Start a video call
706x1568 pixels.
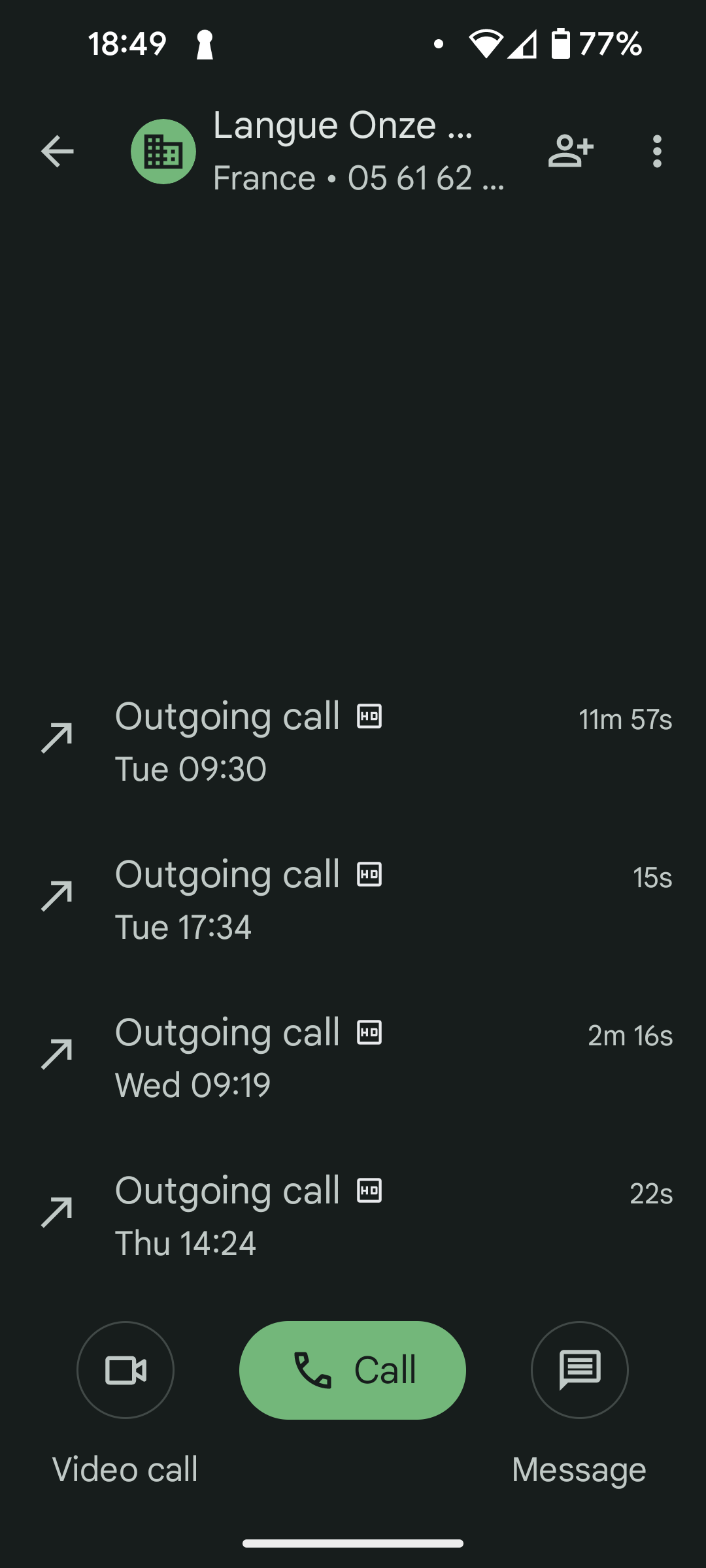click(x=126, y=1370)
